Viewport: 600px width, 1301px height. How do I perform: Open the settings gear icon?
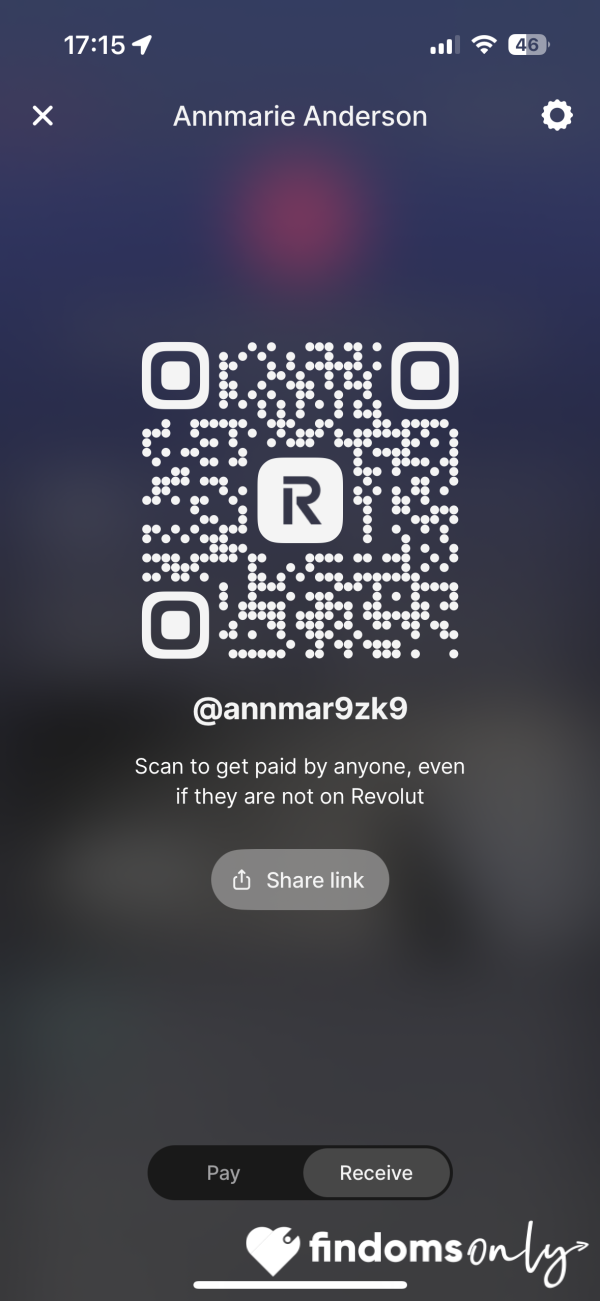point(557,116)
